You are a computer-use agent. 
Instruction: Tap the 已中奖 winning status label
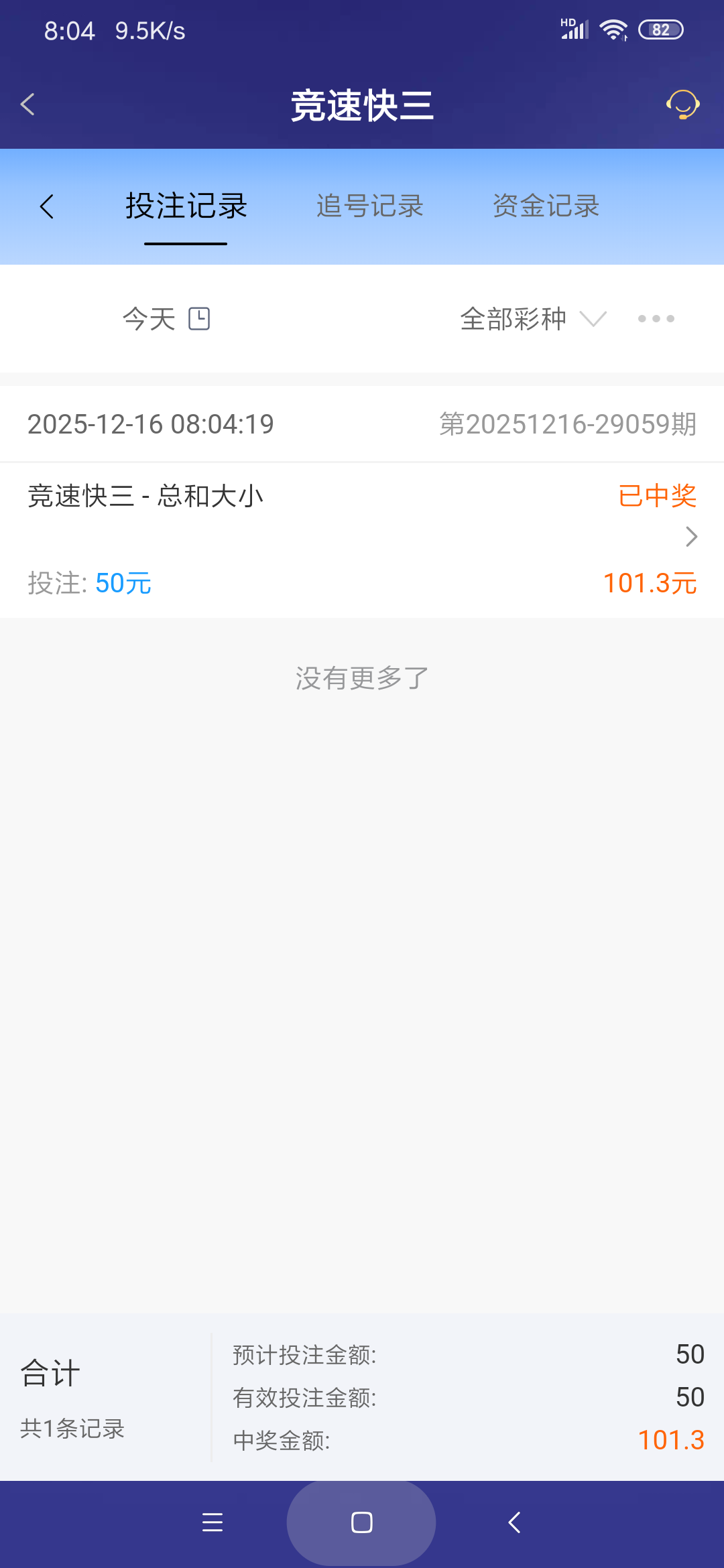coord(656,495)
